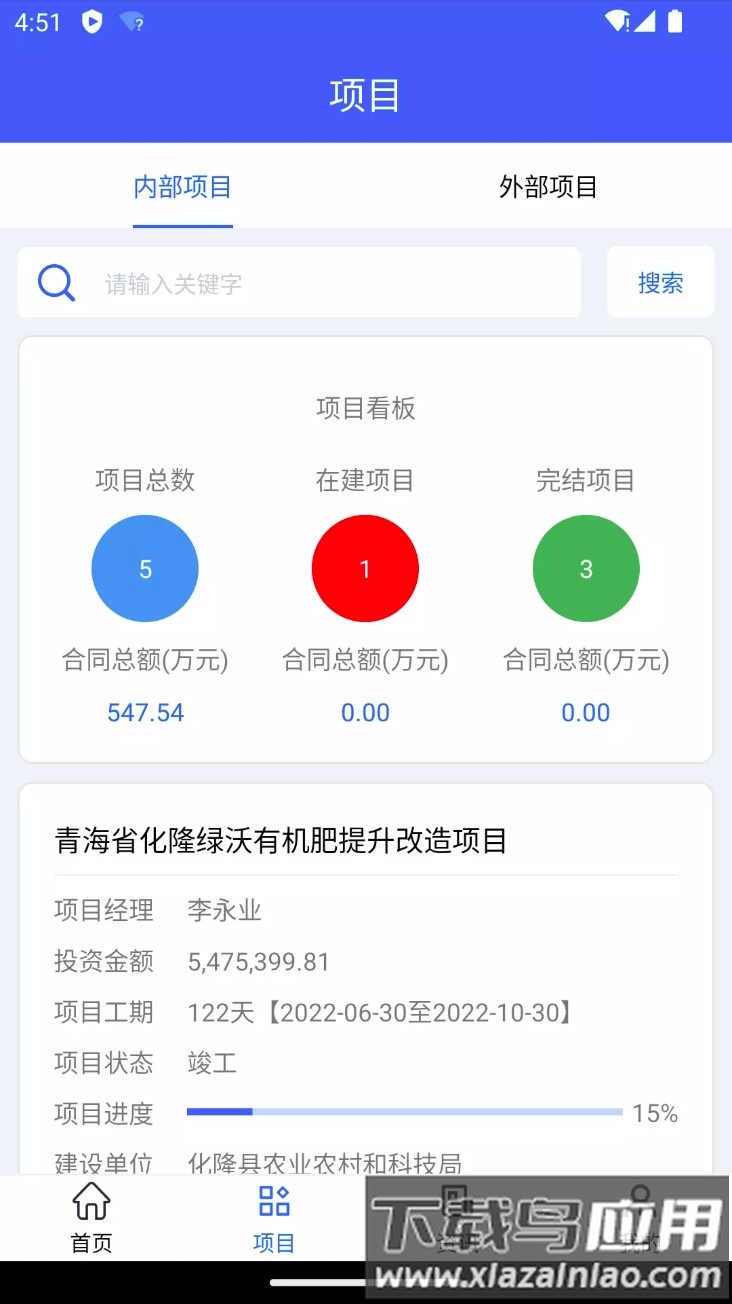The image size is (732, 1304).
Task: Click the magnifier search icon
Action: pos(56,283)
